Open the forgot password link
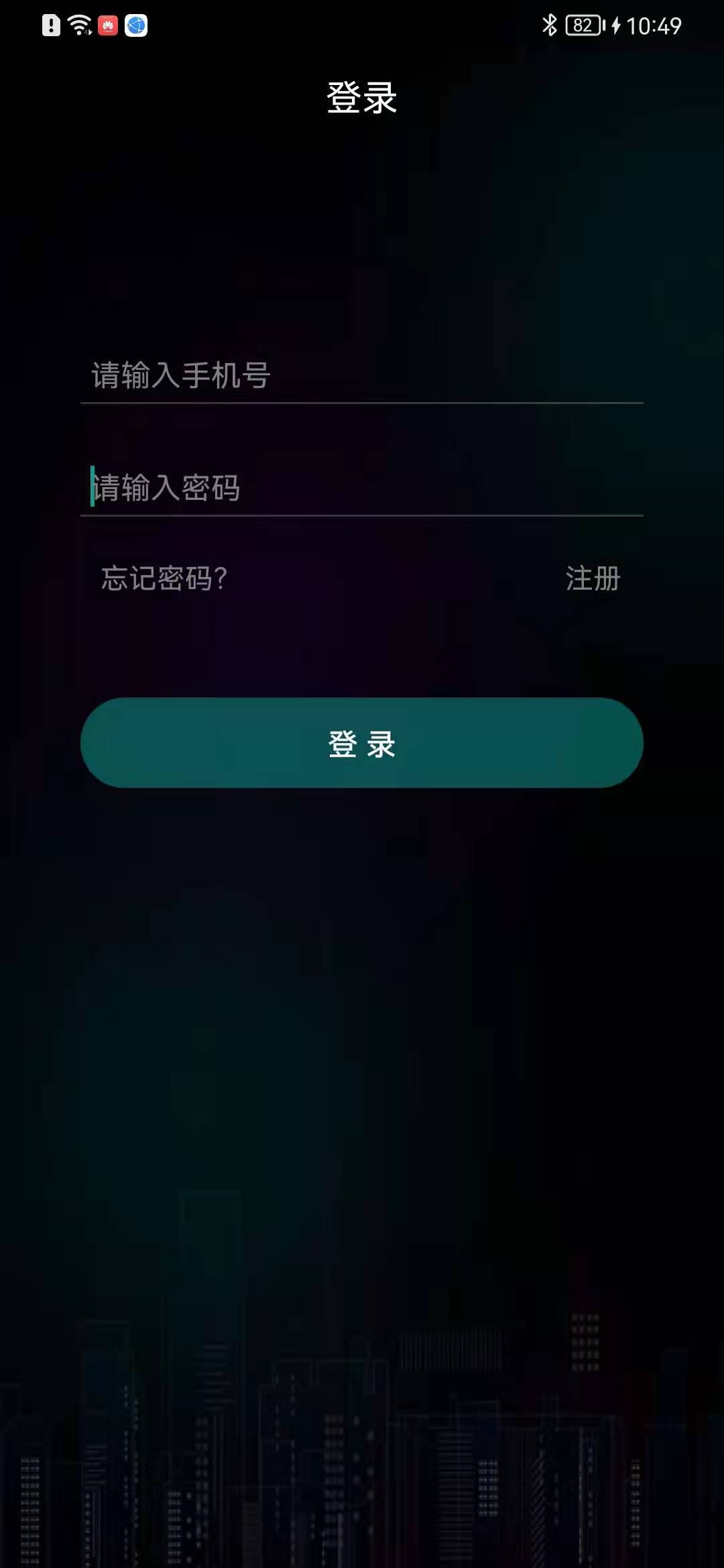The height and width of the screenshot is (1568, 724). tap(164, 578)
